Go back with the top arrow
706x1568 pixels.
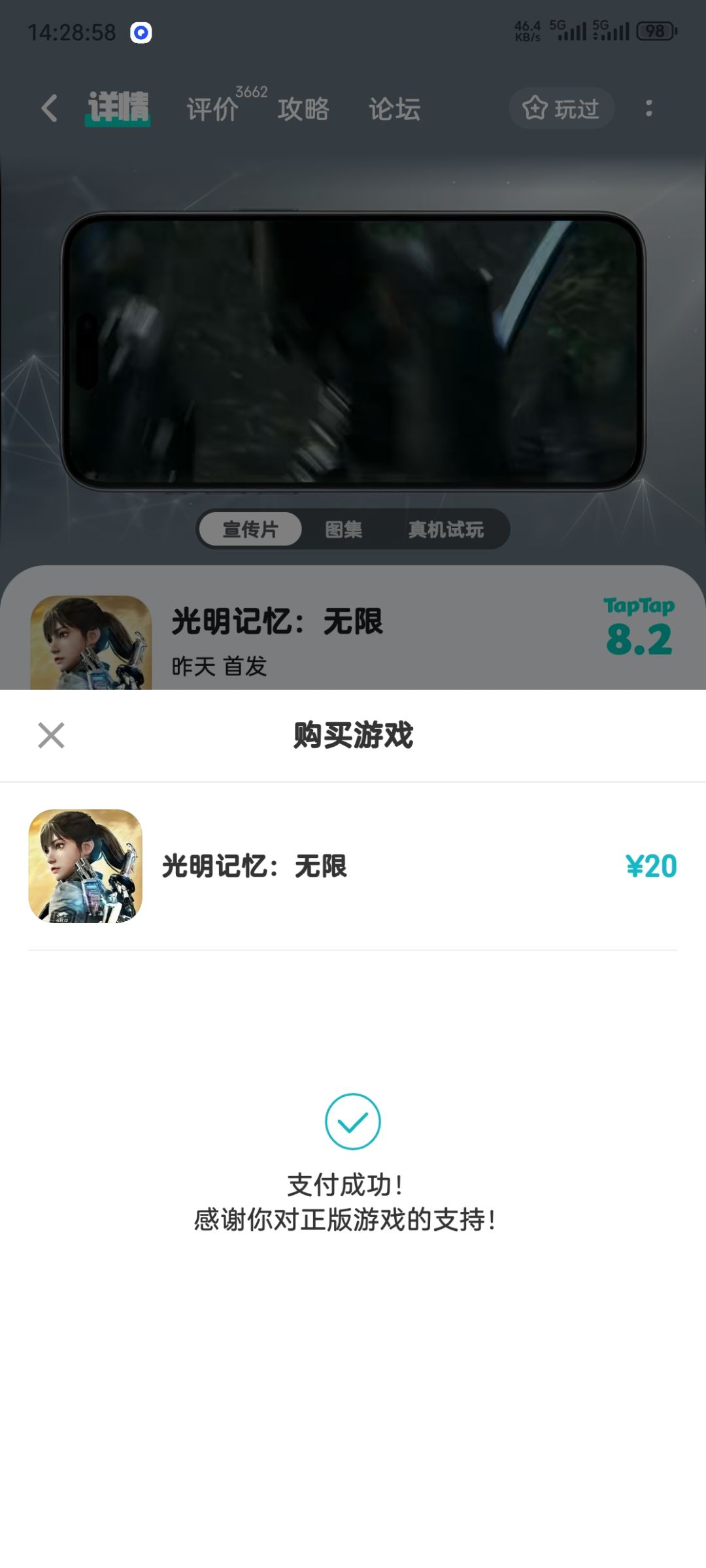pos(50,108)
